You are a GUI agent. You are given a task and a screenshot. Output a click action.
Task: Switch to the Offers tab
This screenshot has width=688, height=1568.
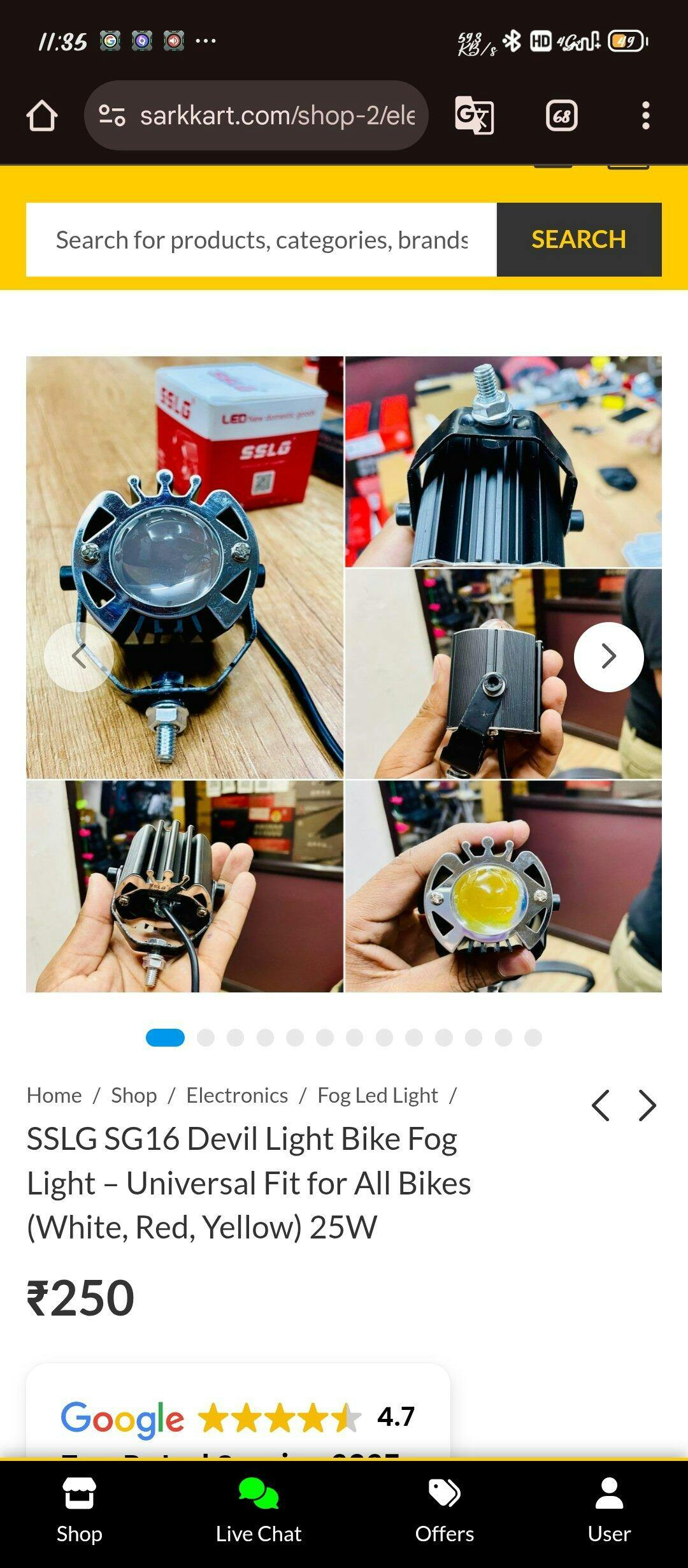(445, 1511)
